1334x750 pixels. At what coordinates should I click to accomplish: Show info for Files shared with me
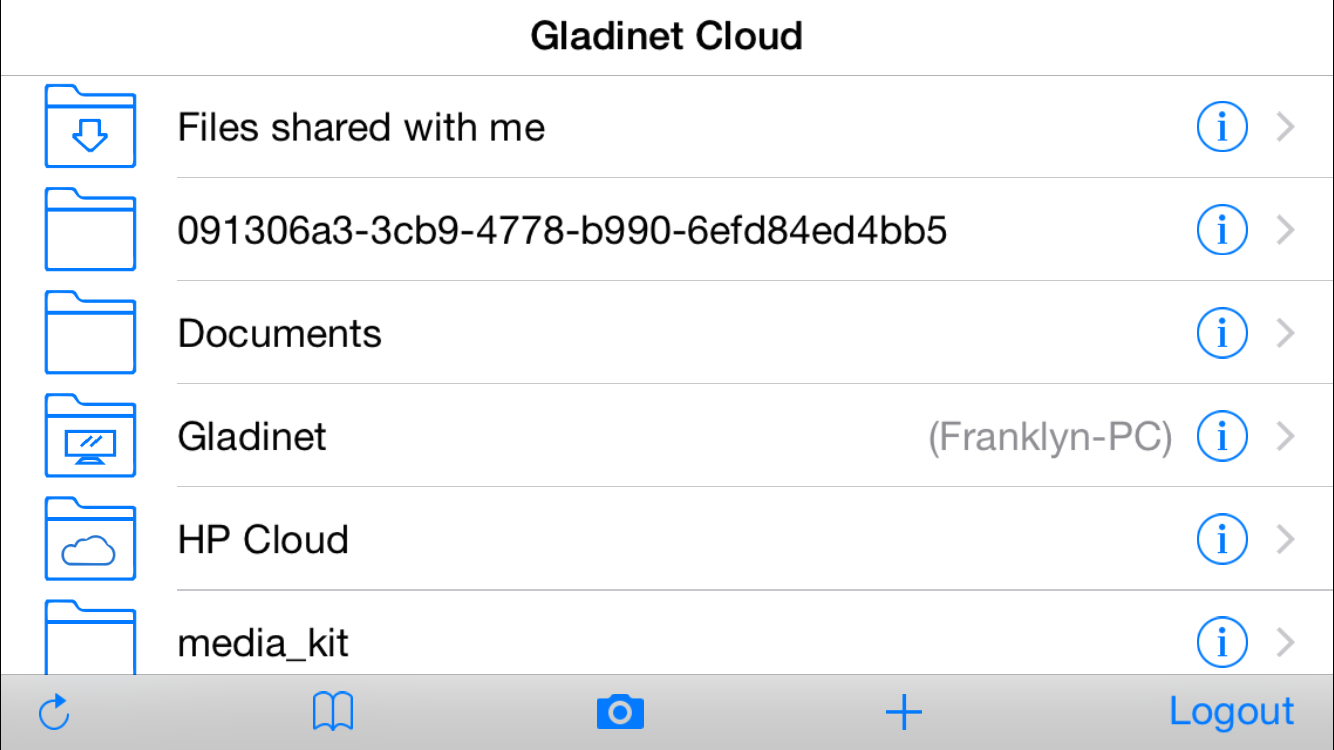tap(1221, 127)
